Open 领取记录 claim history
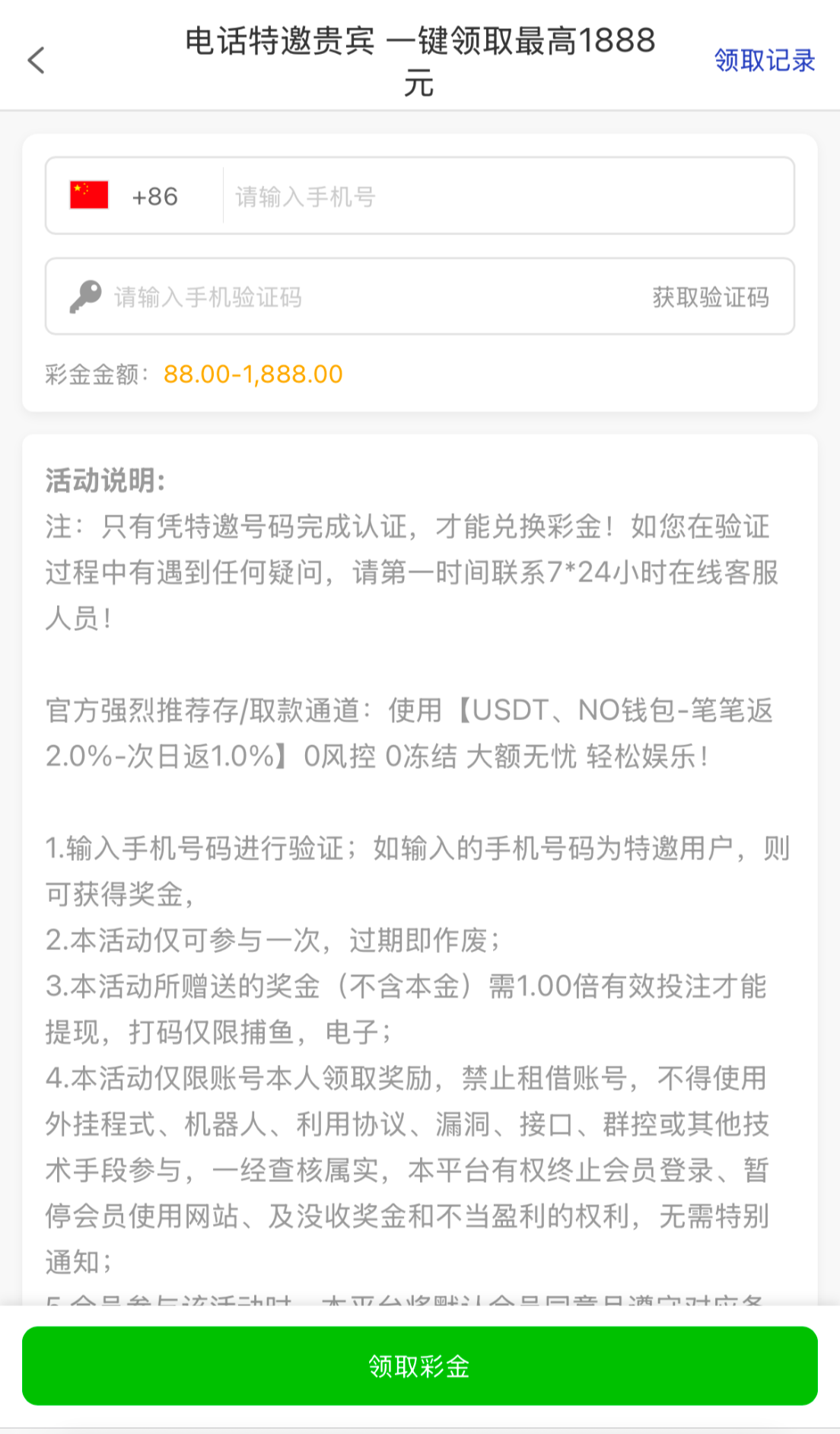This screenshot has width=840, height=1434. [764, 60]
